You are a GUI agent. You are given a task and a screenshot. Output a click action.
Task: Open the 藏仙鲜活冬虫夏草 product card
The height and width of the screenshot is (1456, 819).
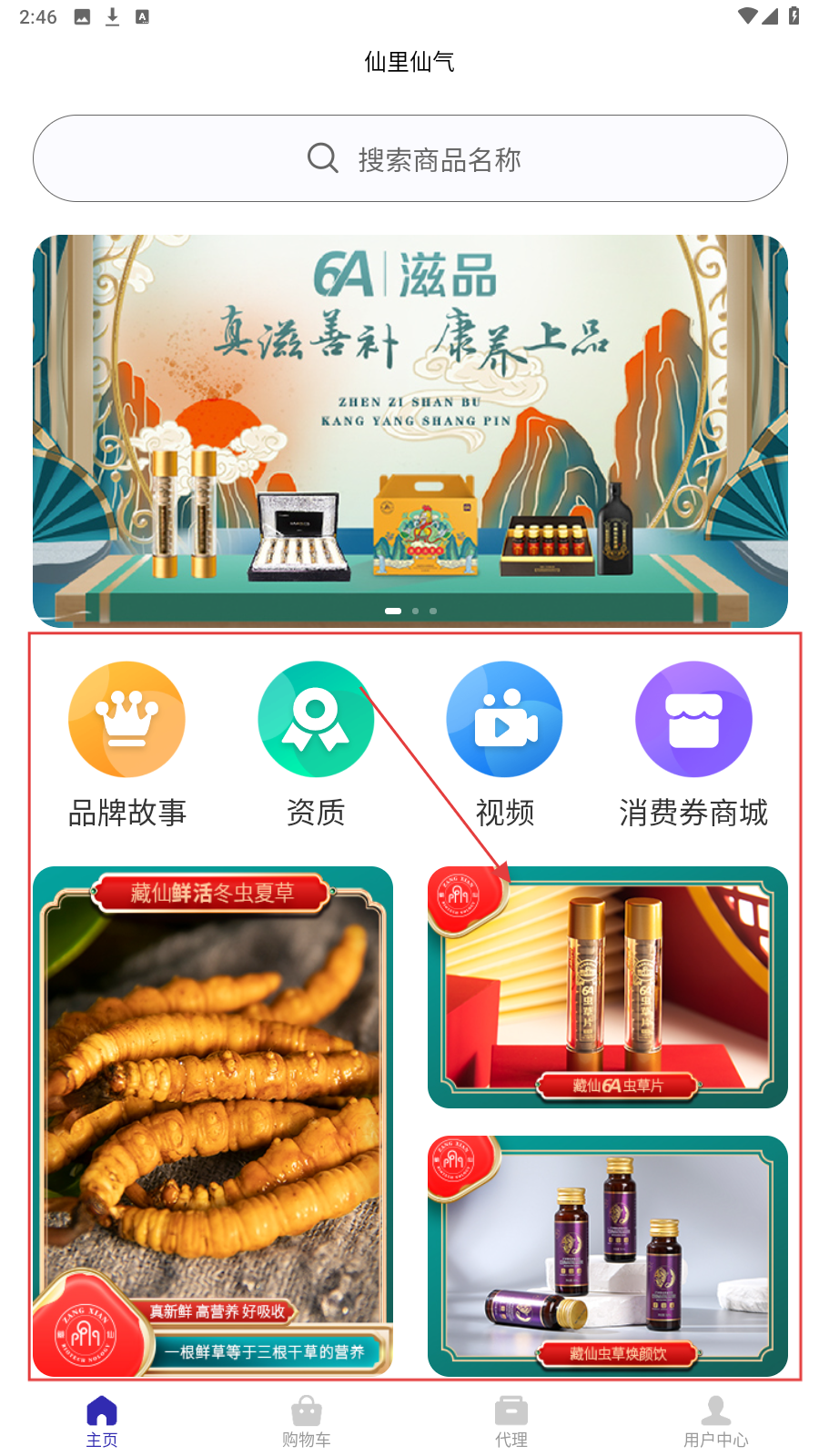(x=213, y=1121)
